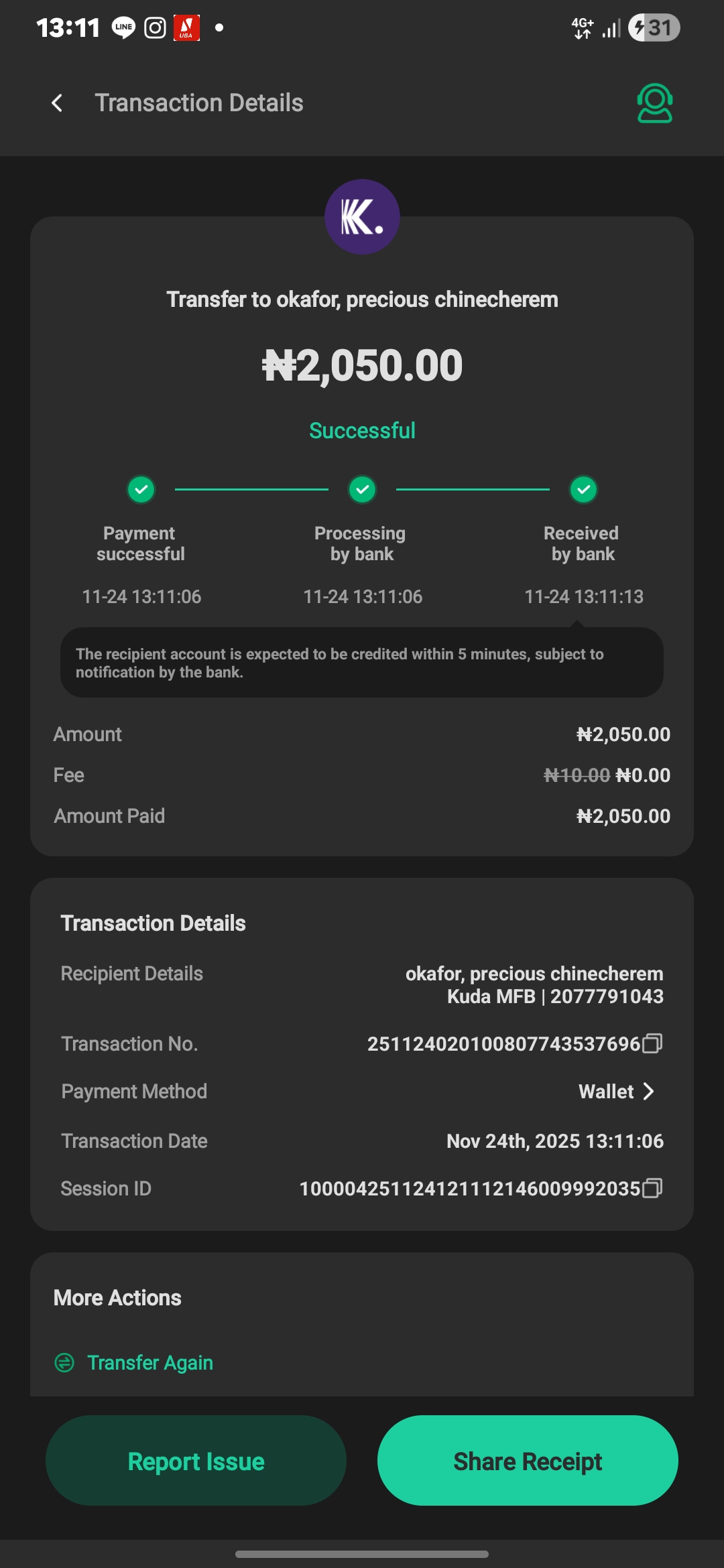Tap Transfer Again
Image resolution: width=724 pixels, height=1568 pixels.
tap(149, 1362)
